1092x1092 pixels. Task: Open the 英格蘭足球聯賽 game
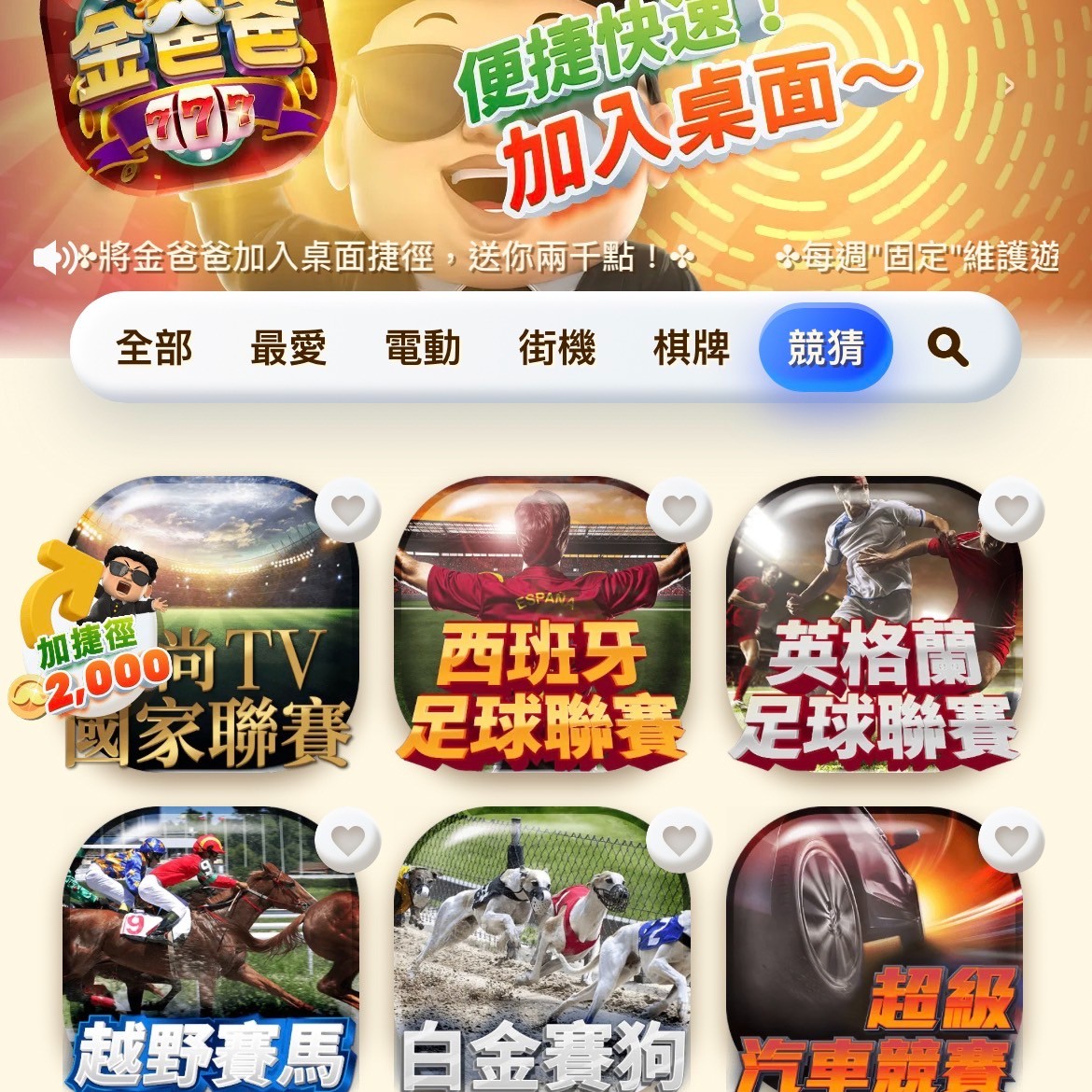874,644
